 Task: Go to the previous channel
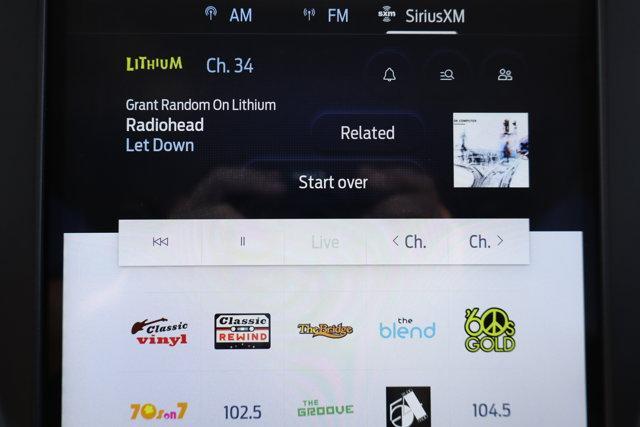(408, 242)
